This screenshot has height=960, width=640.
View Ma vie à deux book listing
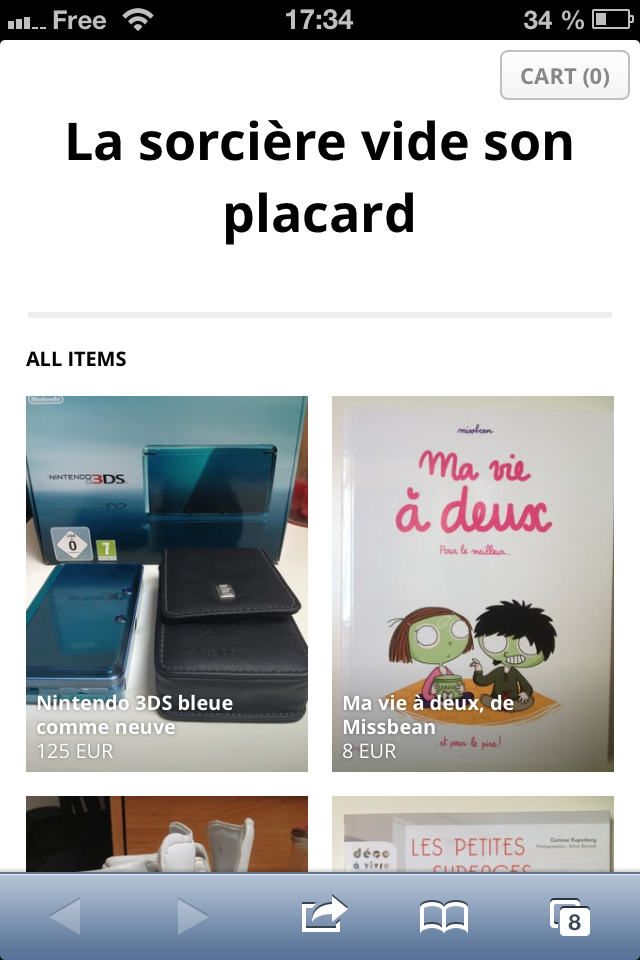(x=472, y=584)
